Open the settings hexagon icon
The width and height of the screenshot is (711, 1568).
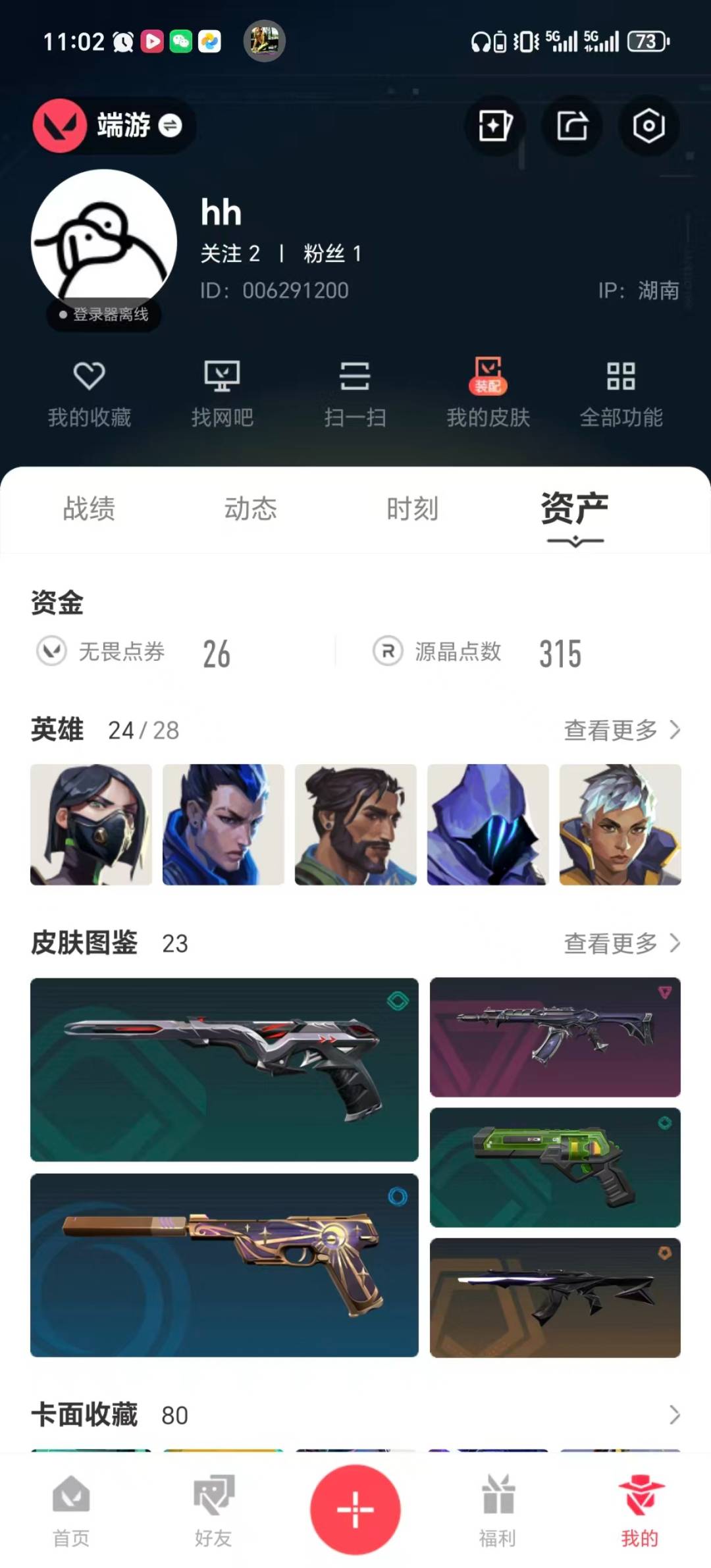coord(648,127)
